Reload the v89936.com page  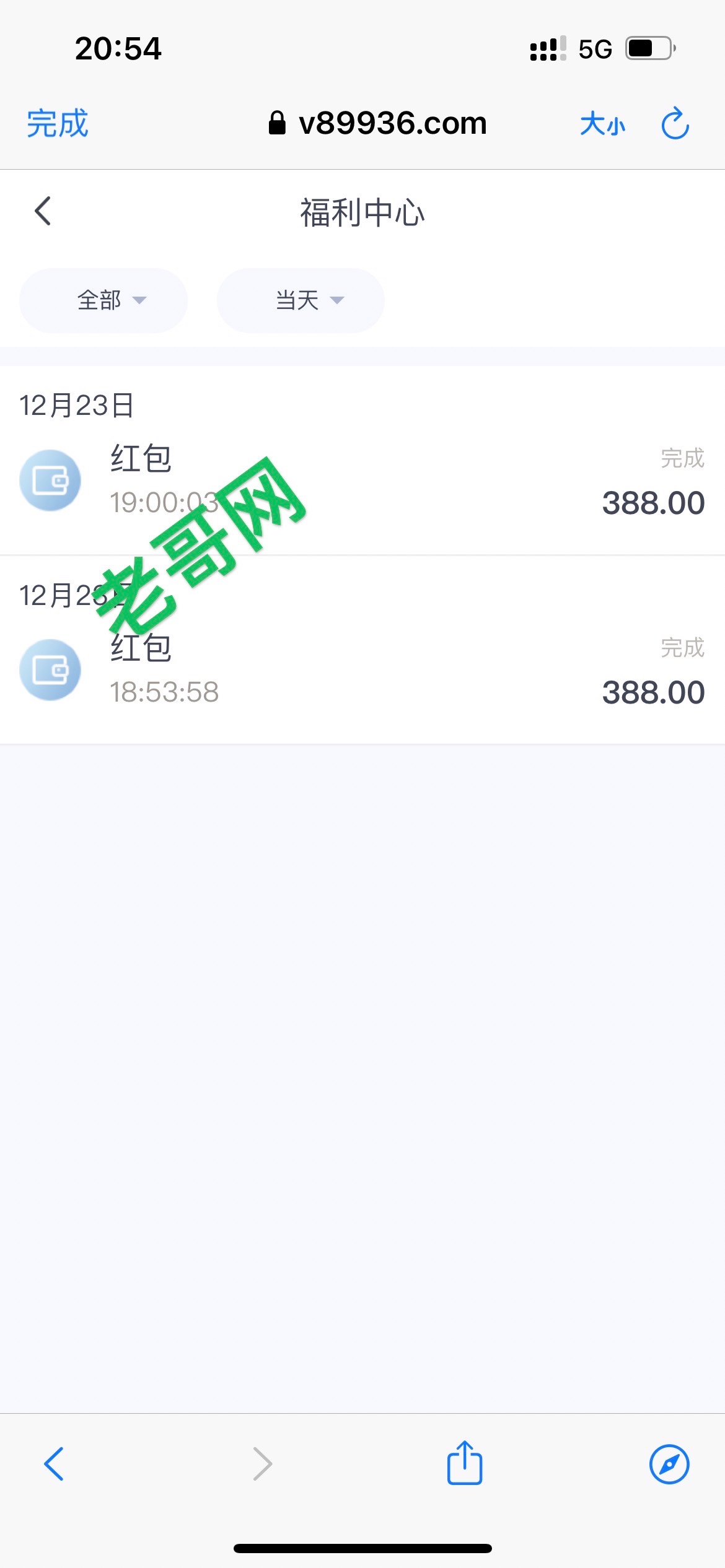coord(675,123)
